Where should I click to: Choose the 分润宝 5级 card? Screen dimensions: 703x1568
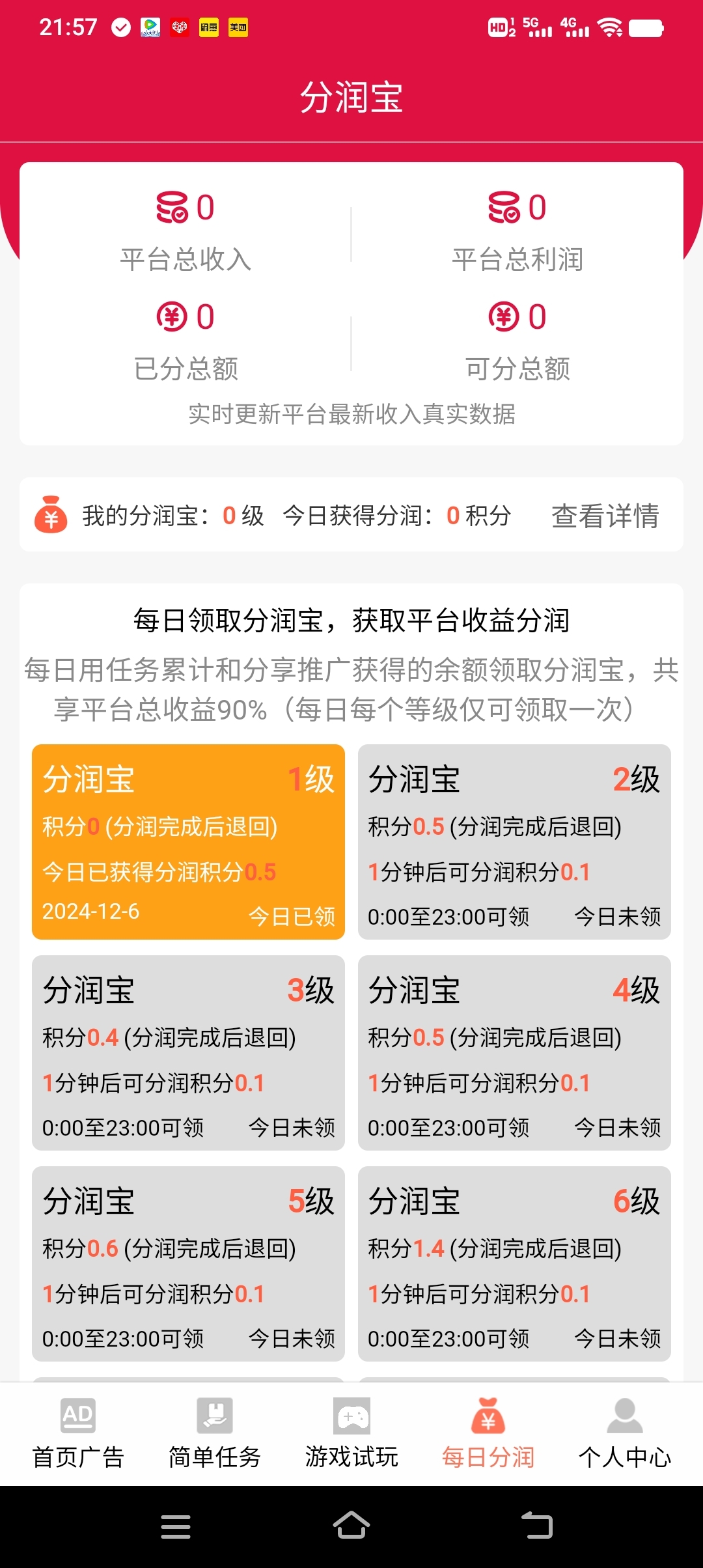(188, 1263)
